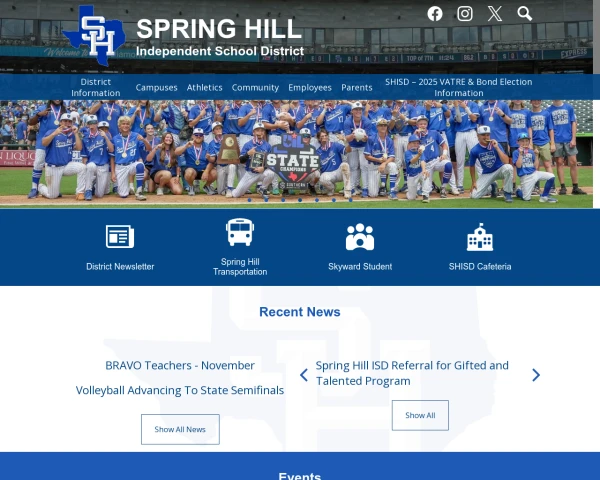The width and height of the screenshot is (600, 480).
Task: Open the Athletics menu
Action: coord(205,87)
